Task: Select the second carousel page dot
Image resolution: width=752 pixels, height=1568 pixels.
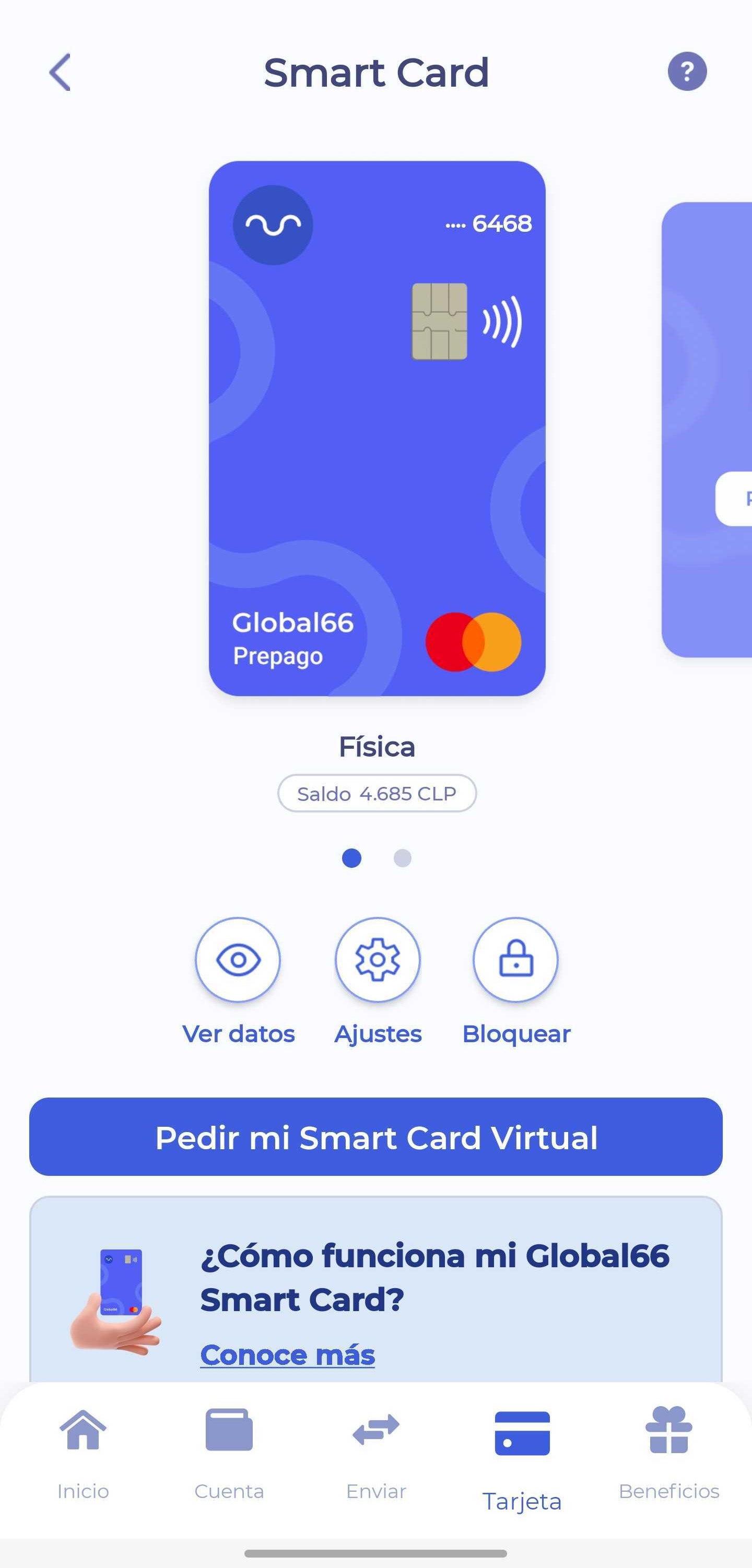Action: pyautogui.click(x=403, y=858)
